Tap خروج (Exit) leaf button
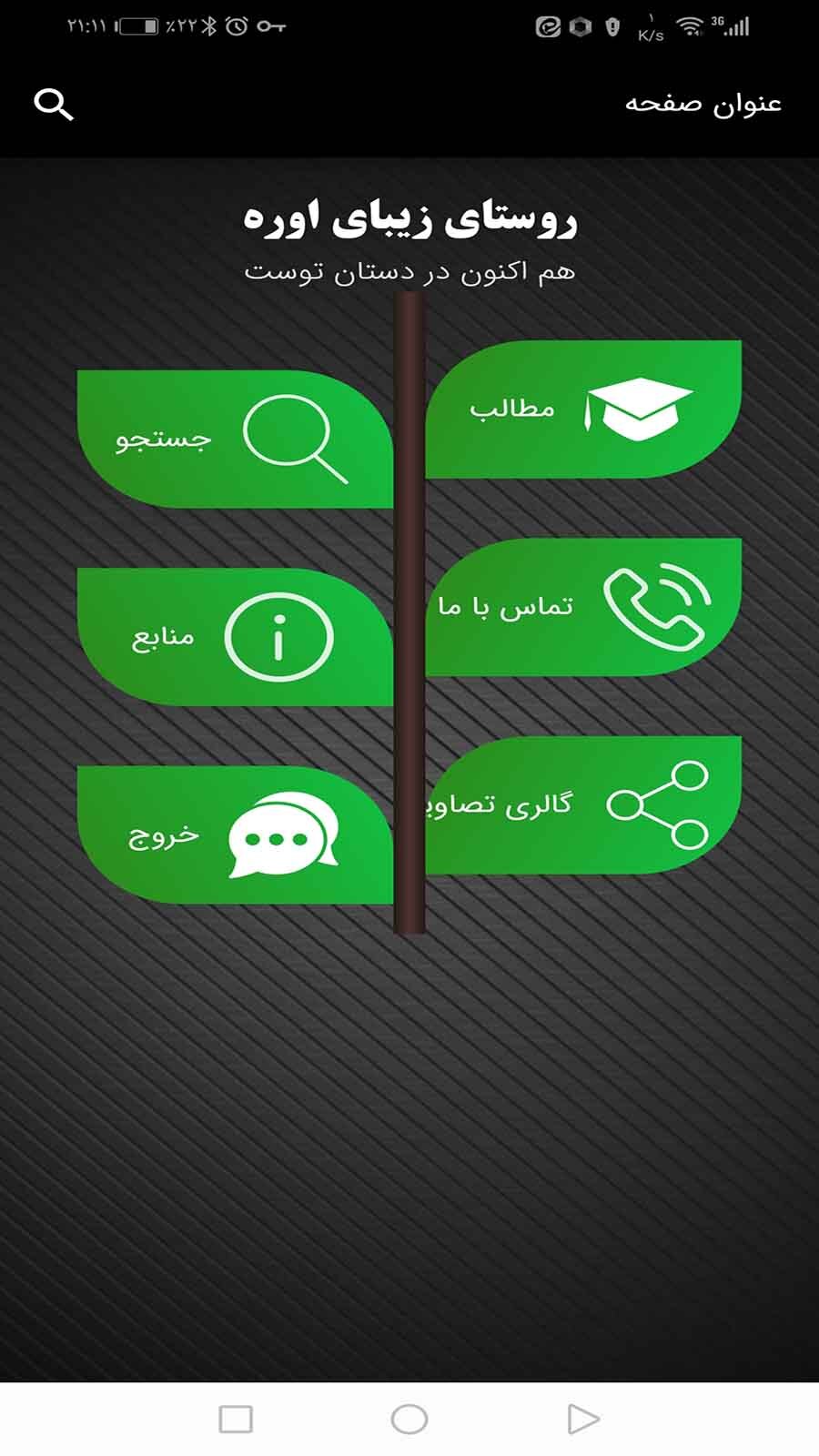Screen dimensions: 819x1456 (235, 834)
